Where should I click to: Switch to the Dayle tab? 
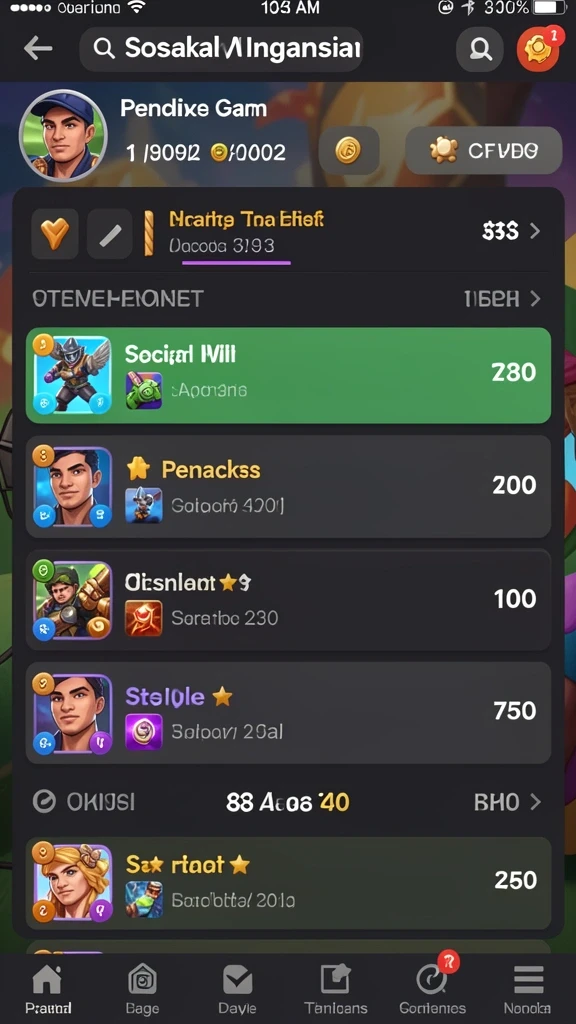point(238,988)
